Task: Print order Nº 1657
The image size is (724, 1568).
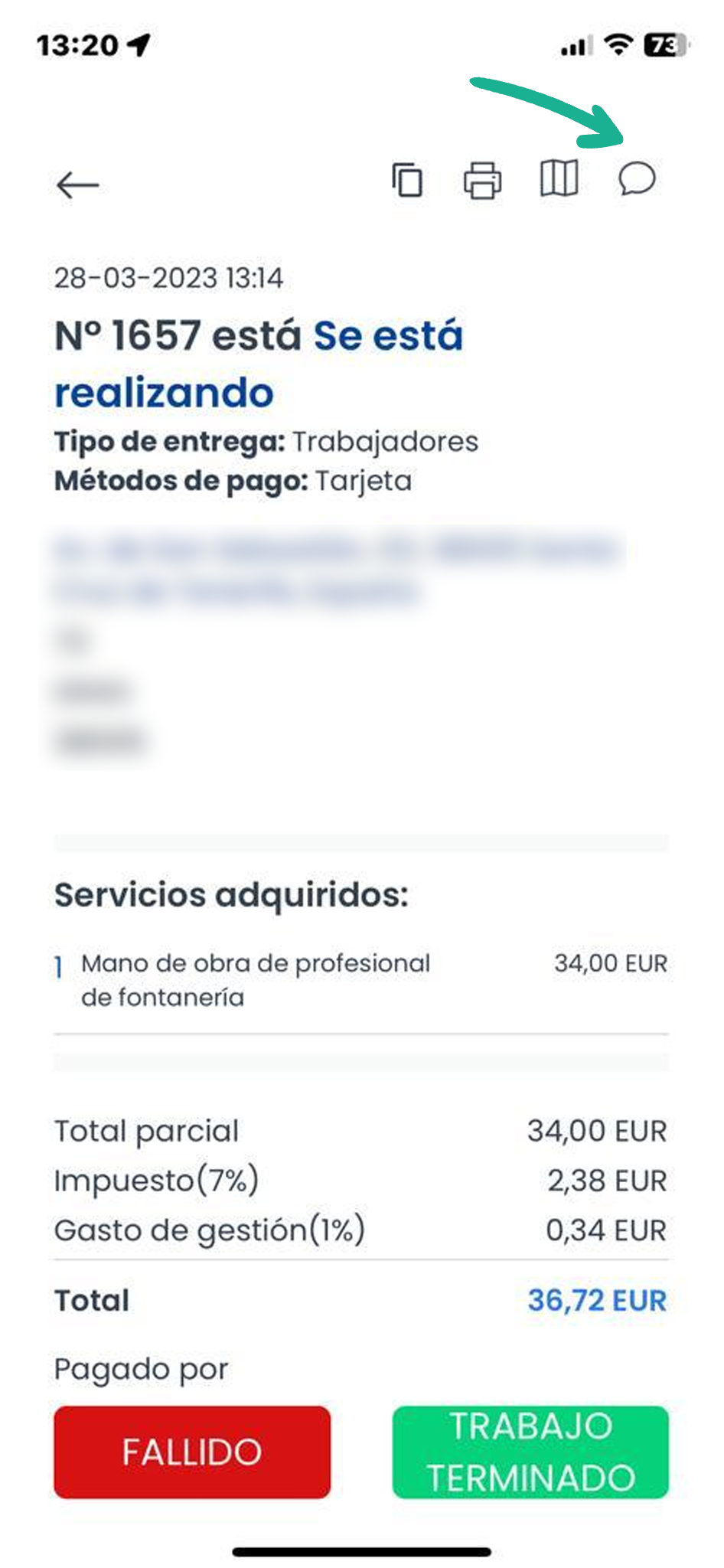Action: 483,181
